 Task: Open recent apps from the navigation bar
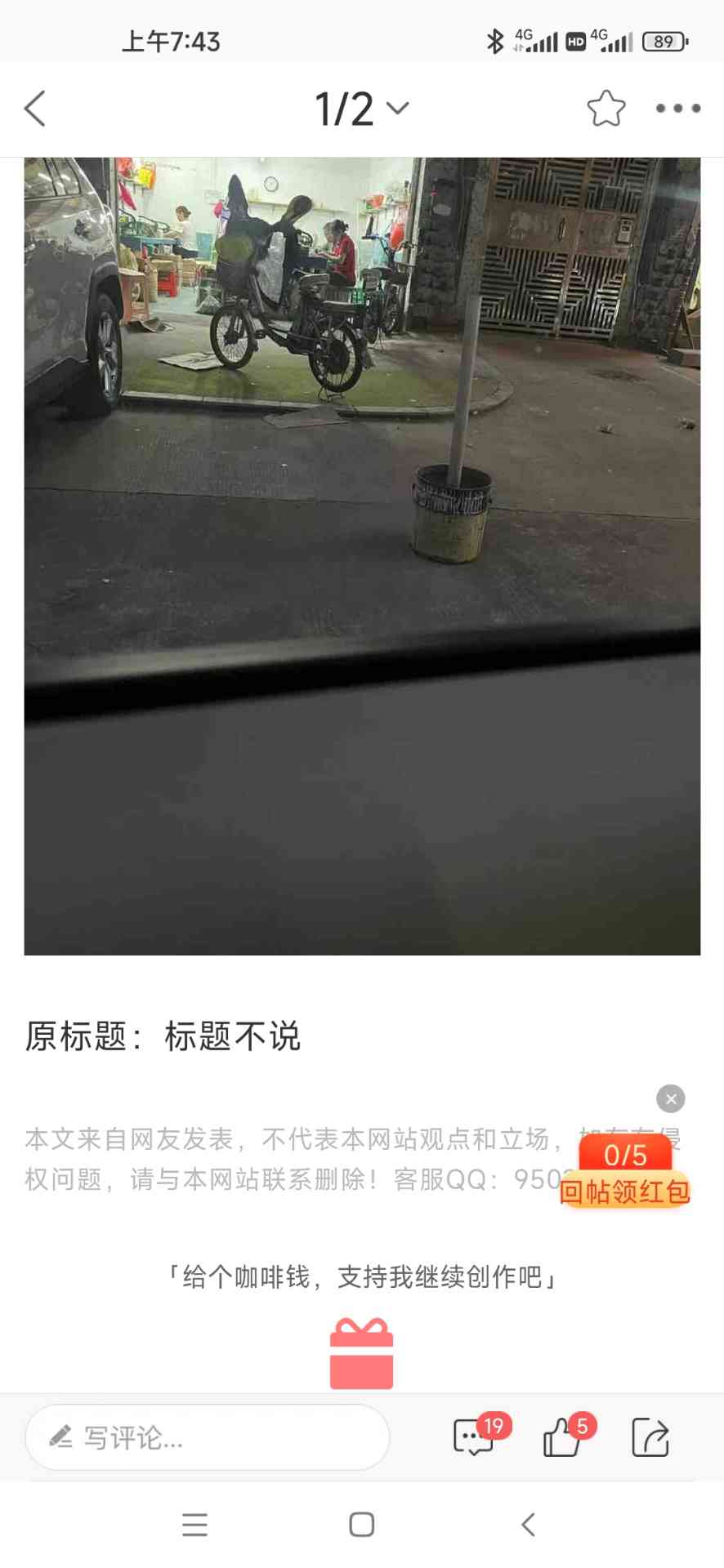194,1525
